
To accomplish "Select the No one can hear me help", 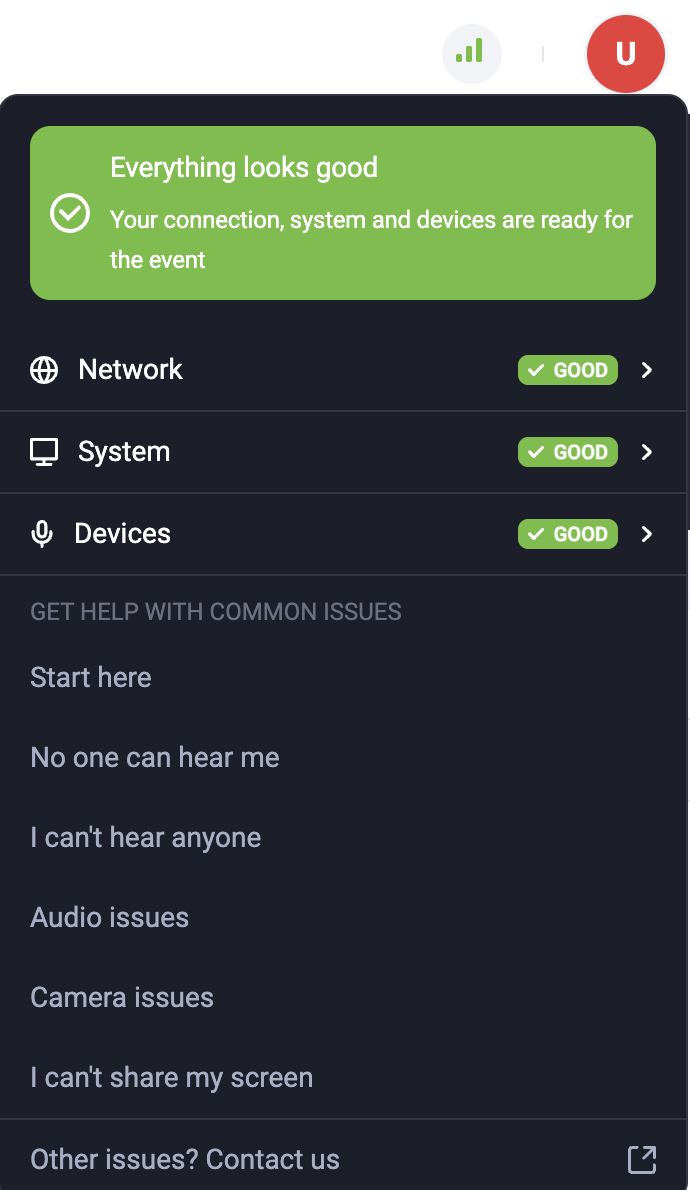I will (x=155, y=758).
